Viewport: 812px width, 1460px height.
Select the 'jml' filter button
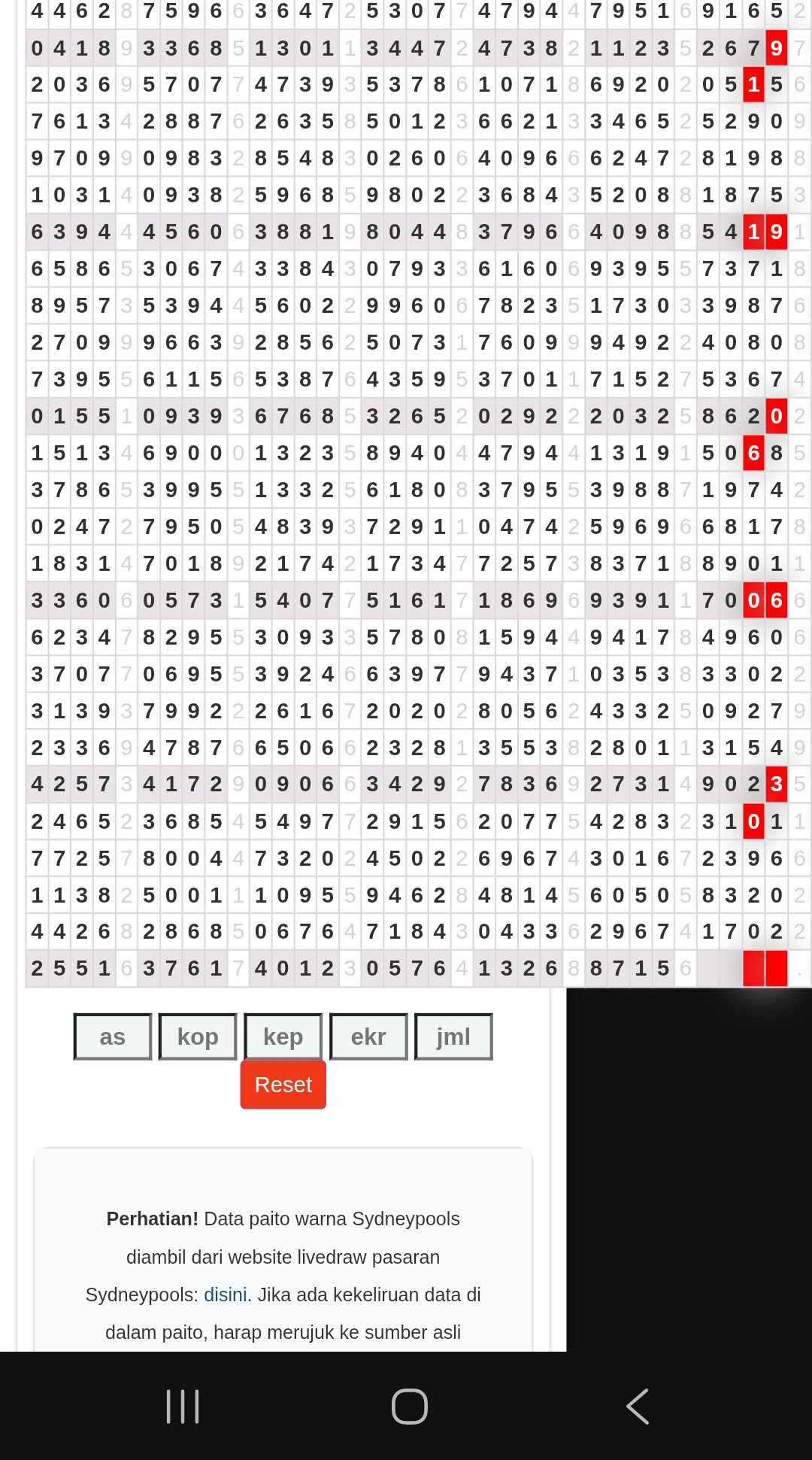[x=453, y=1037]
